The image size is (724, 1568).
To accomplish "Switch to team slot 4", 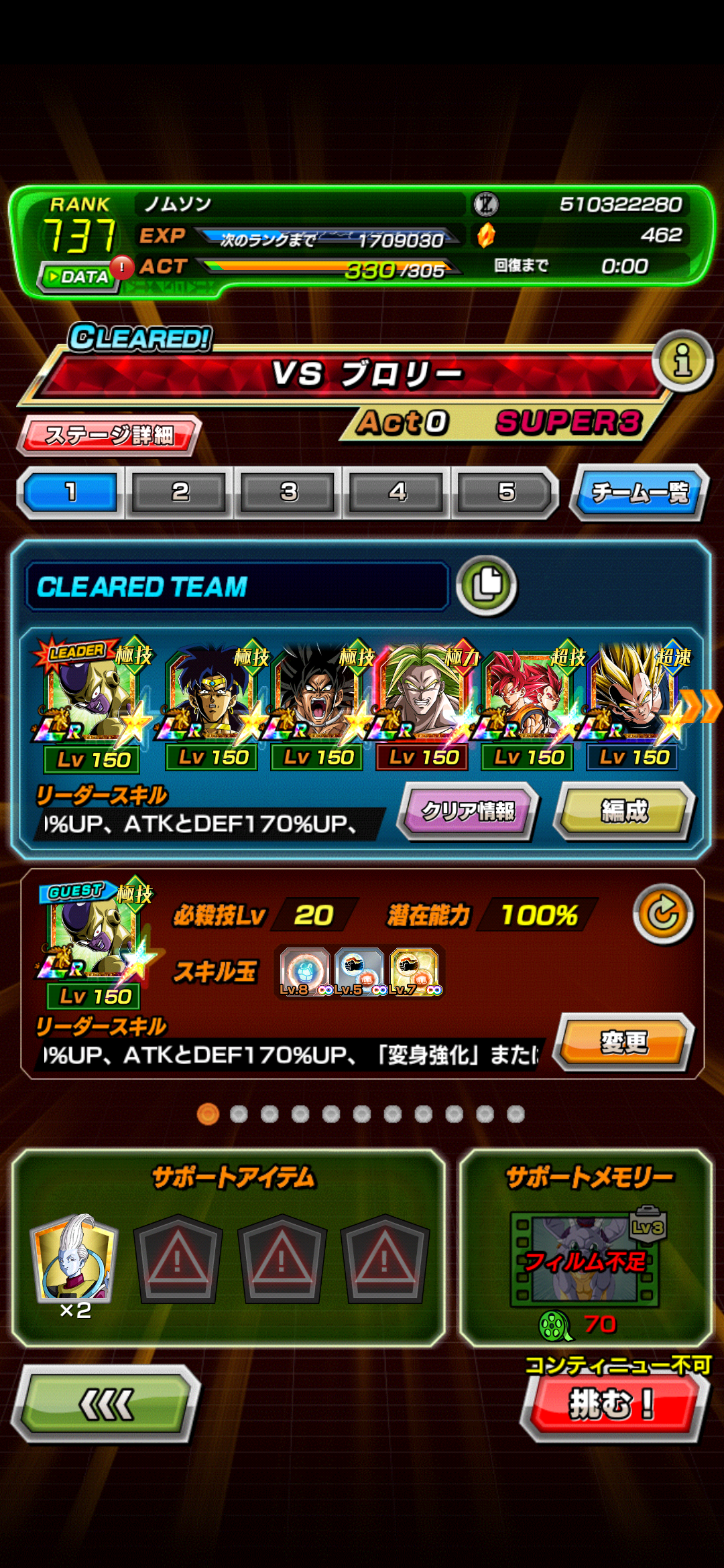I will [398, 493].
